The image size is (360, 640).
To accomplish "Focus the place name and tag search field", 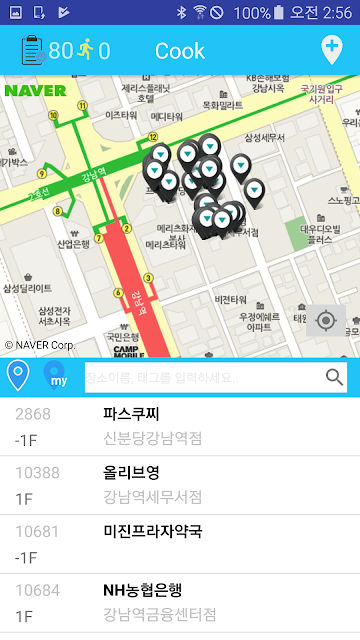I will 204,378.
